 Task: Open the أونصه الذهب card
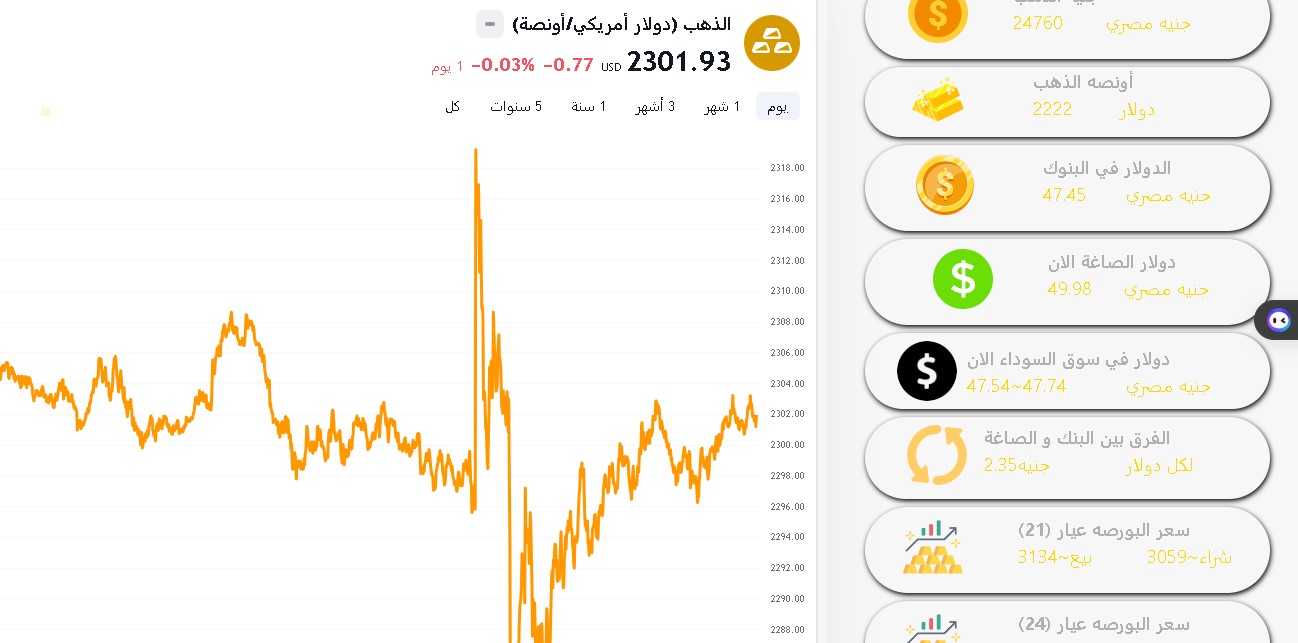coord(1067,101)
